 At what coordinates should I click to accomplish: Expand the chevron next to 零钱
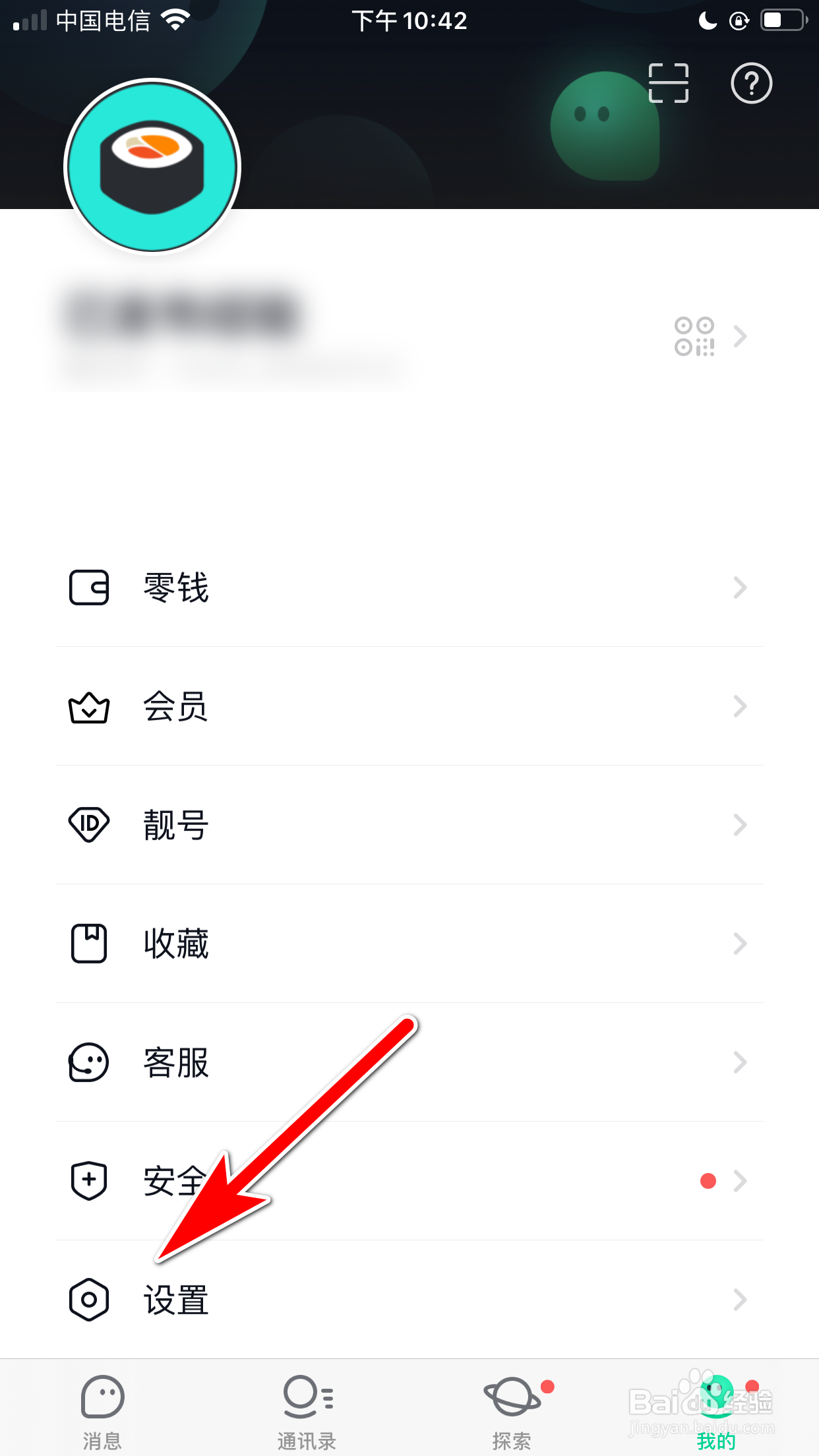click(x=740, y=588)
